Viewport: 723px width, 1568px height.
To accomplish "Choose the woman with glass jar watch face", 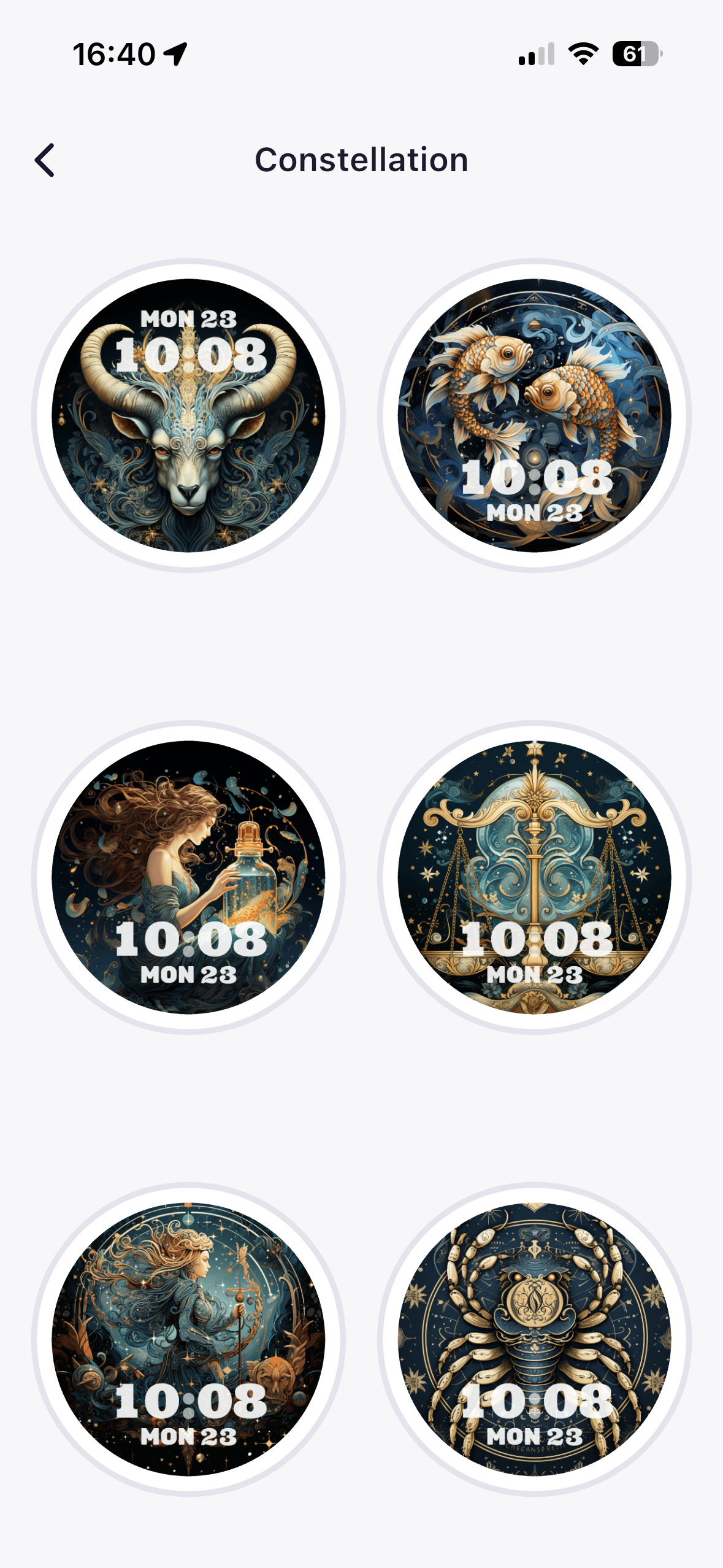I will pyautogui.click(x=188, y=877).
